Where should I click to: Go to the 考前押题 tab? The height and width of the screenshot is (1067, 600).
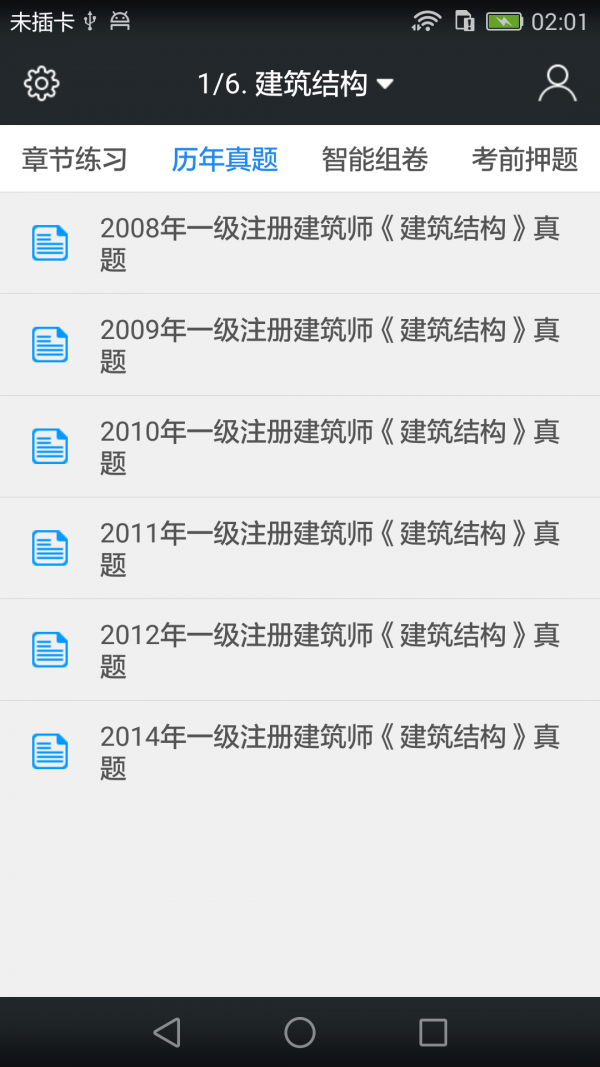(525, 160)
